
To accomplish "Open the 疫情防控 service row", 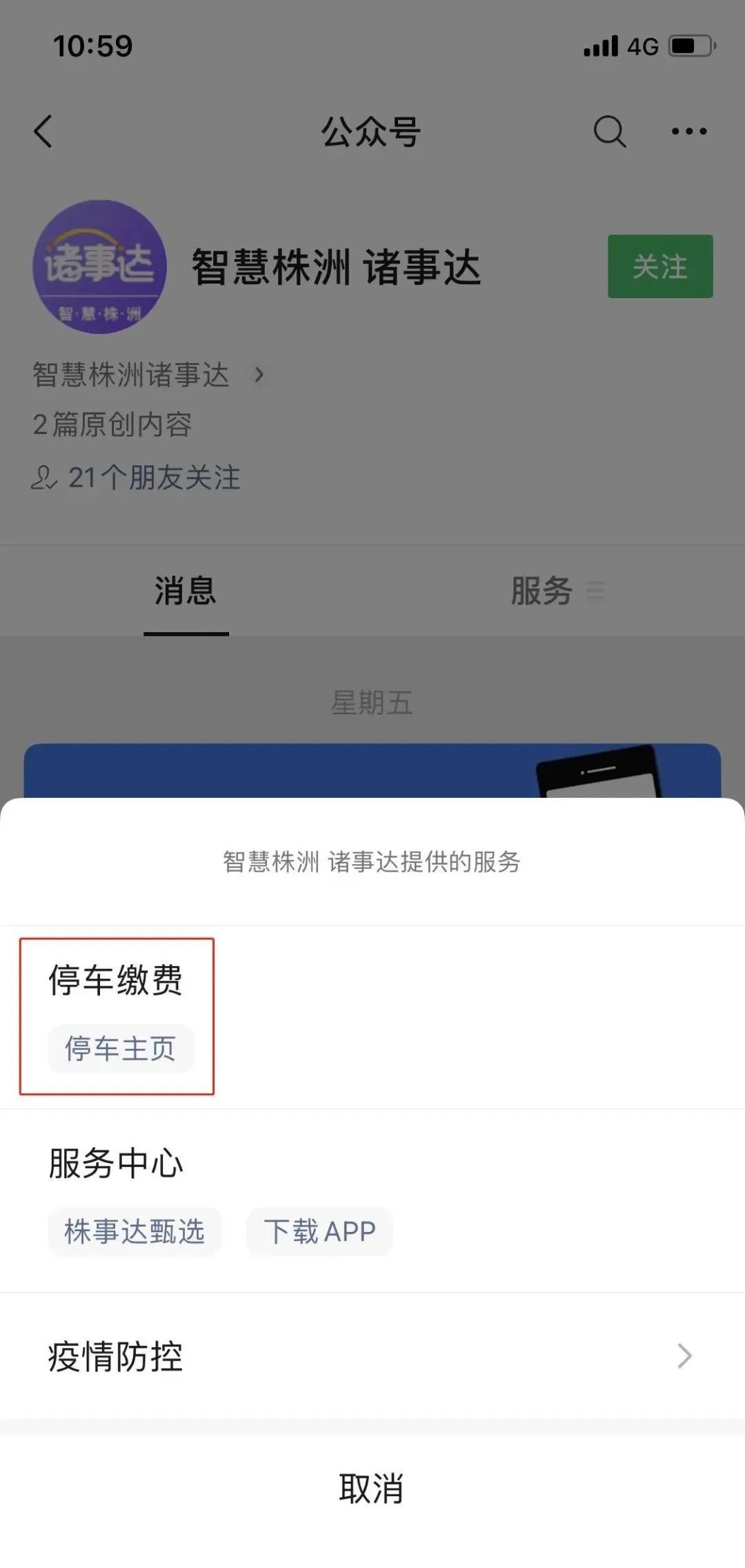I will point(372,1356).
